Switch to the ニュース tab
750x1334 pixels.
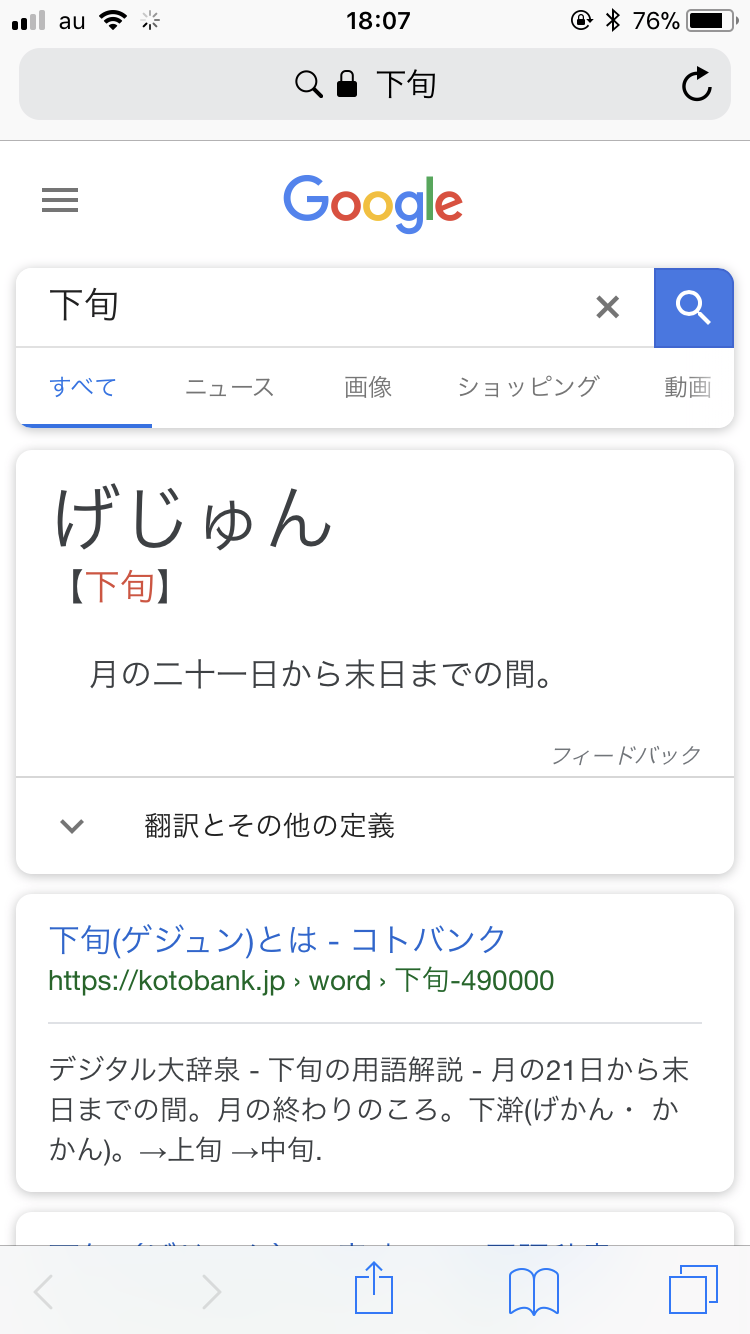[229, 387]
